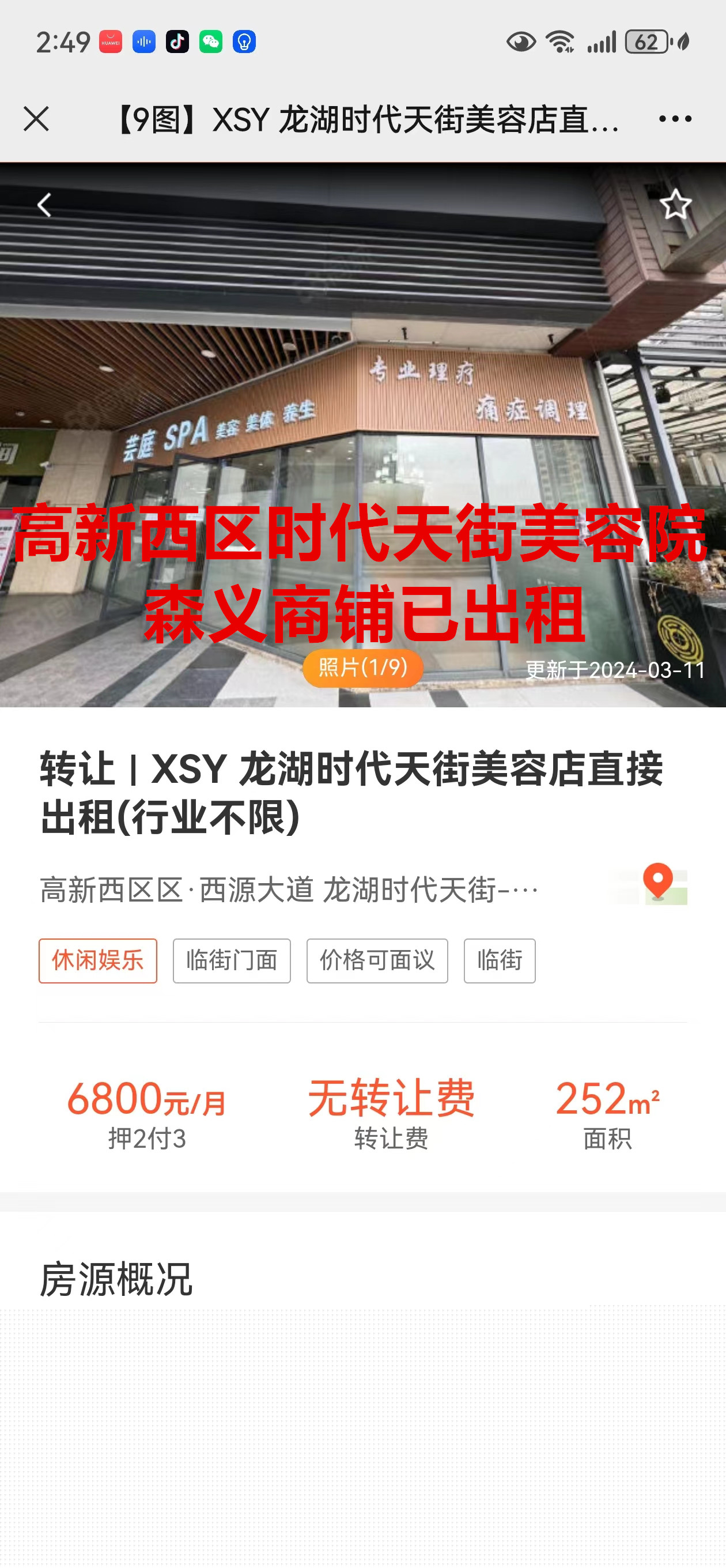Go back using the arrow on the photo

pyautogui.click(x=44, y=205)
